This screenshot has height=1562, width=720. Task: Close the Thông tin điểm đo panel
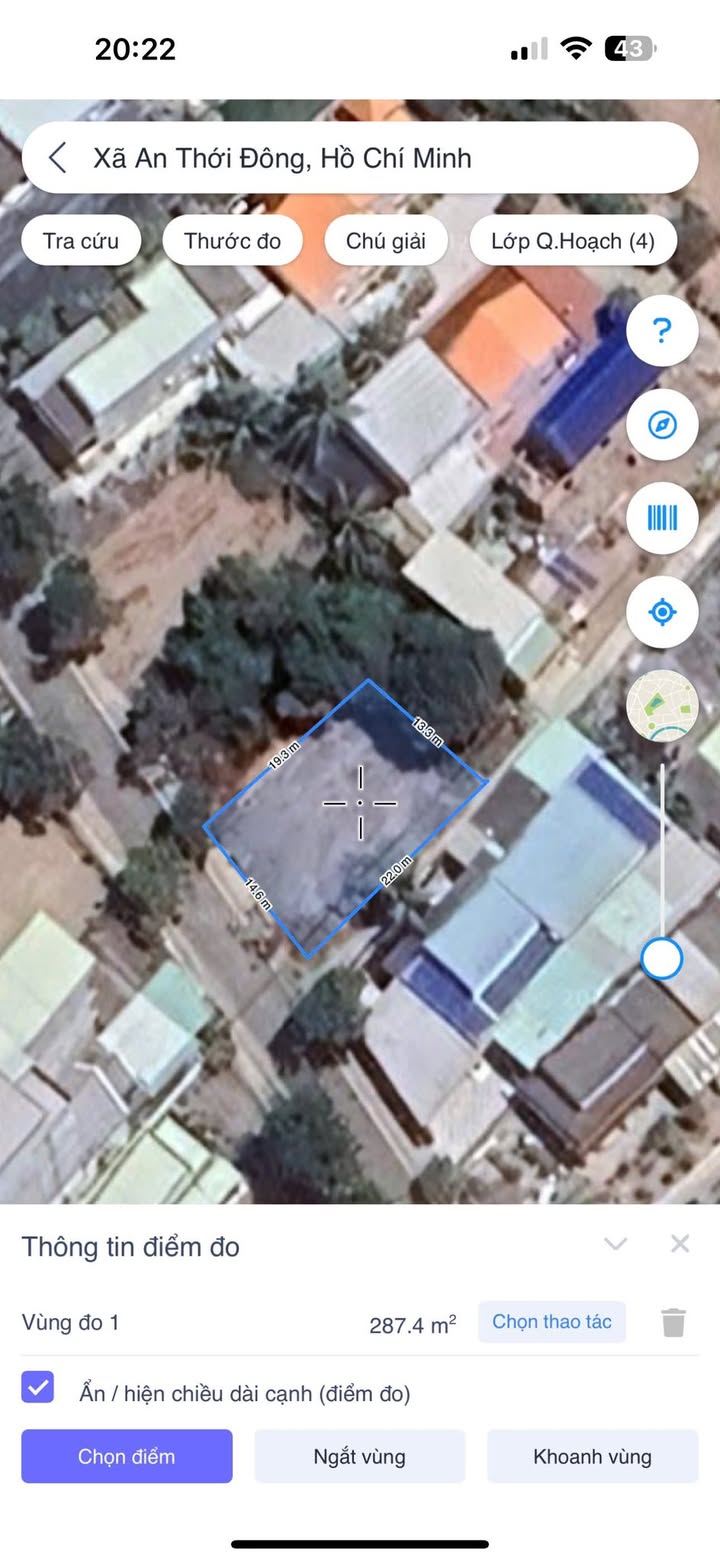pos(680,1244)
